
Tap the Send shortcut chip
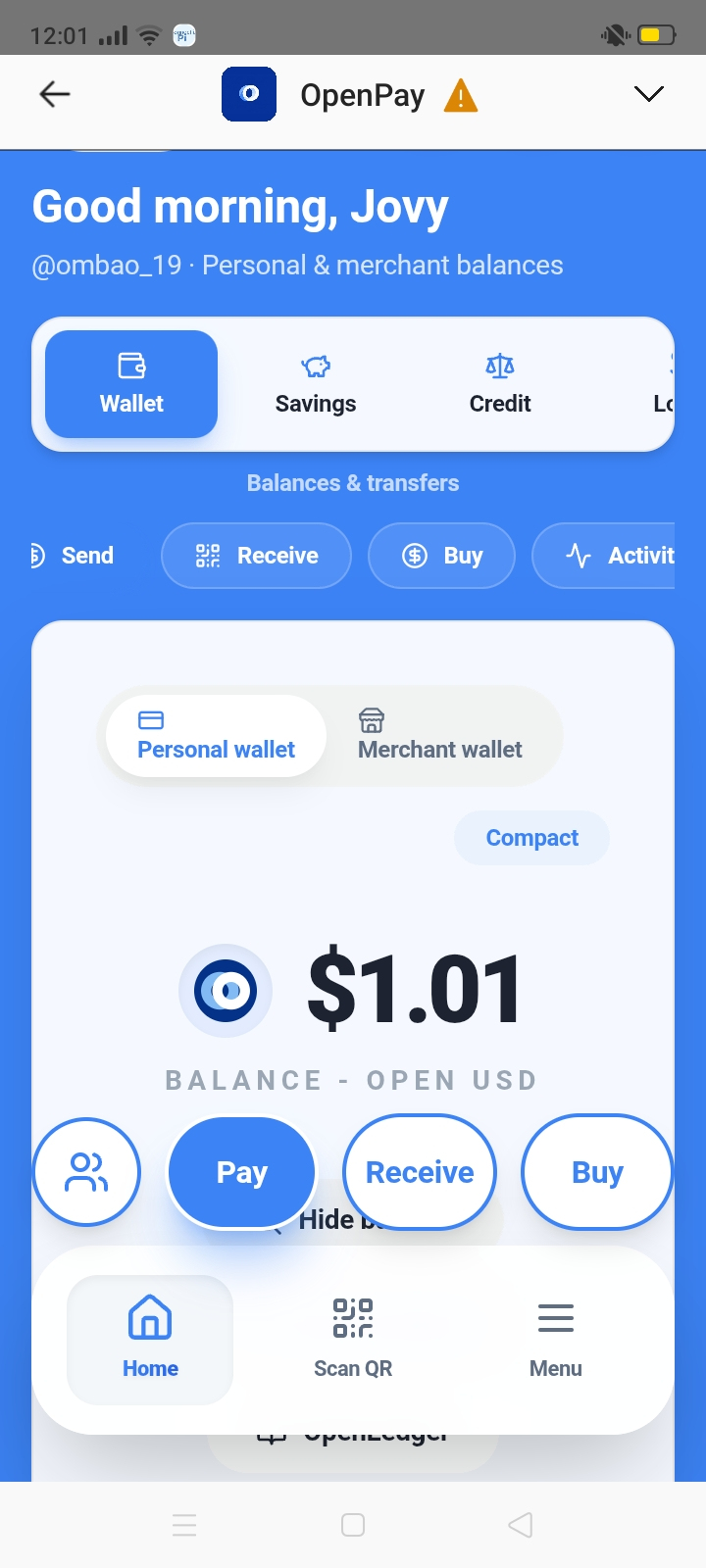(x=74, y=556)
